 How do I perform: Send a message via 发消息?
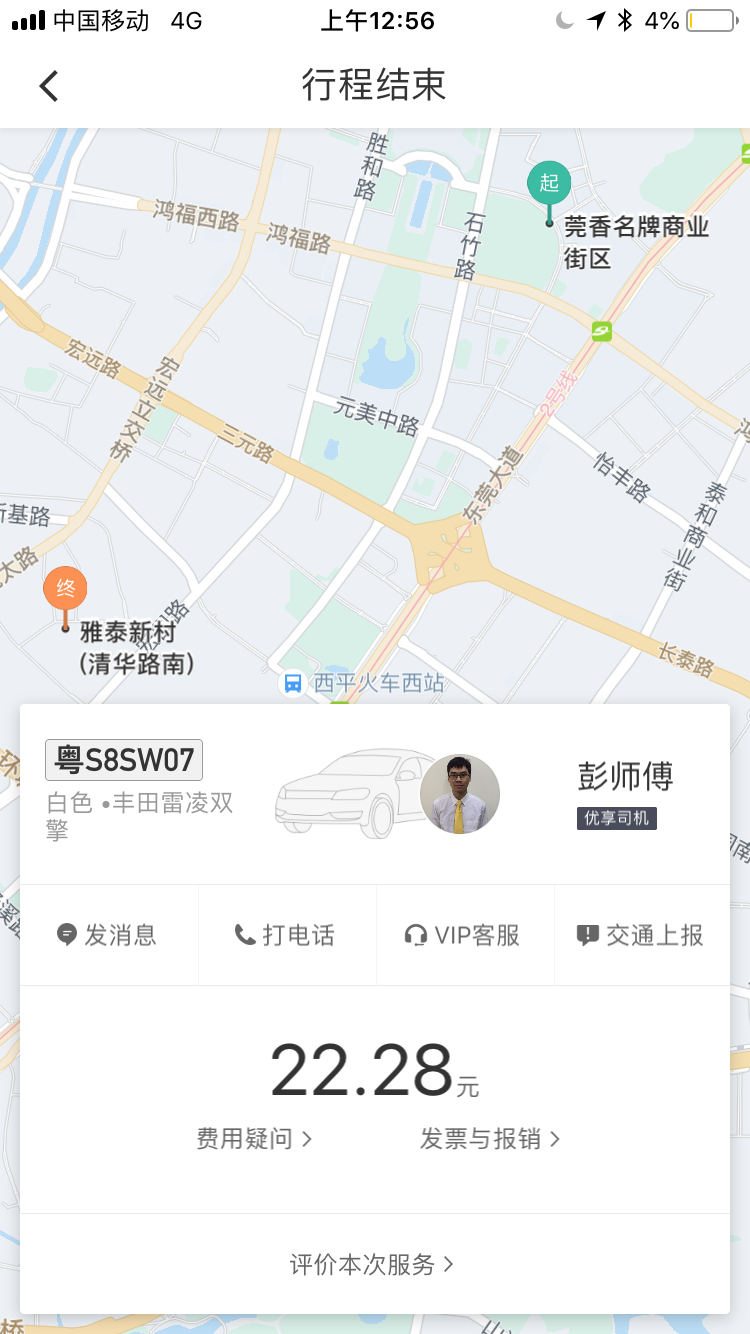[108, 935]
